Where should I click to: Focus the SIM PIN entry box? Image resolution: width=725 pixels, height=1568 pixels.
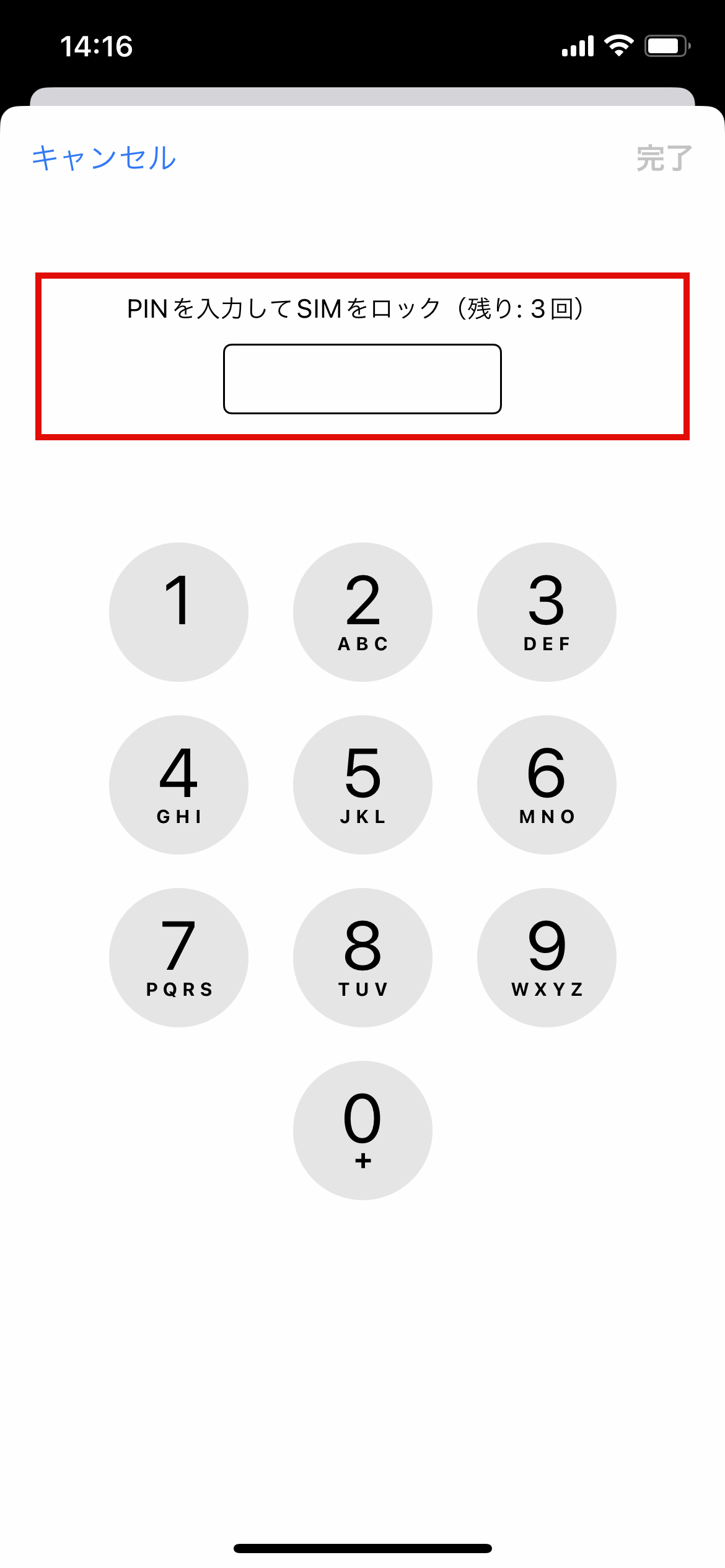[x=362, y=379]
